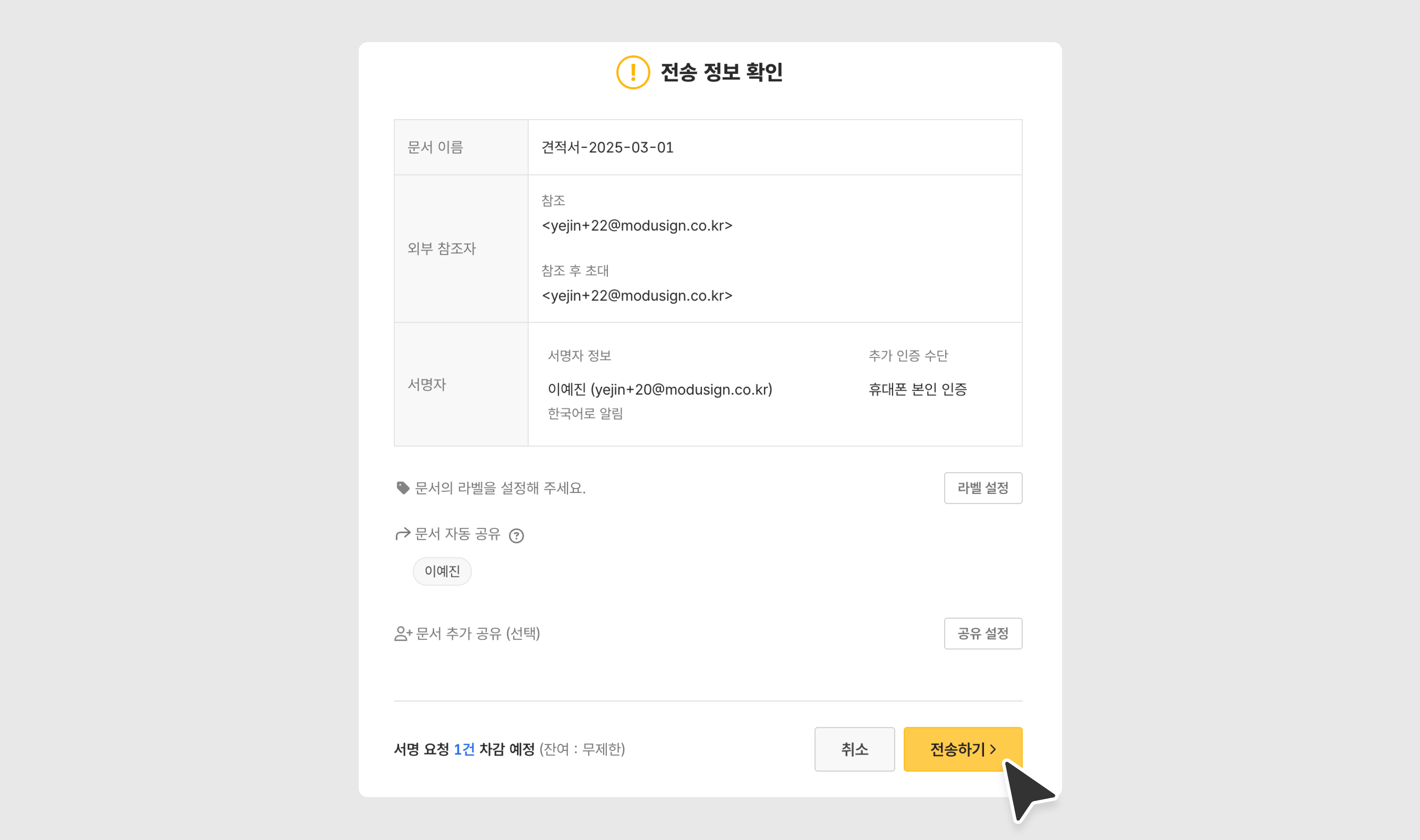Select the 이예진 auto-share chip
The height and width of the screenshot is (840, 1420).
coord(442,571)
